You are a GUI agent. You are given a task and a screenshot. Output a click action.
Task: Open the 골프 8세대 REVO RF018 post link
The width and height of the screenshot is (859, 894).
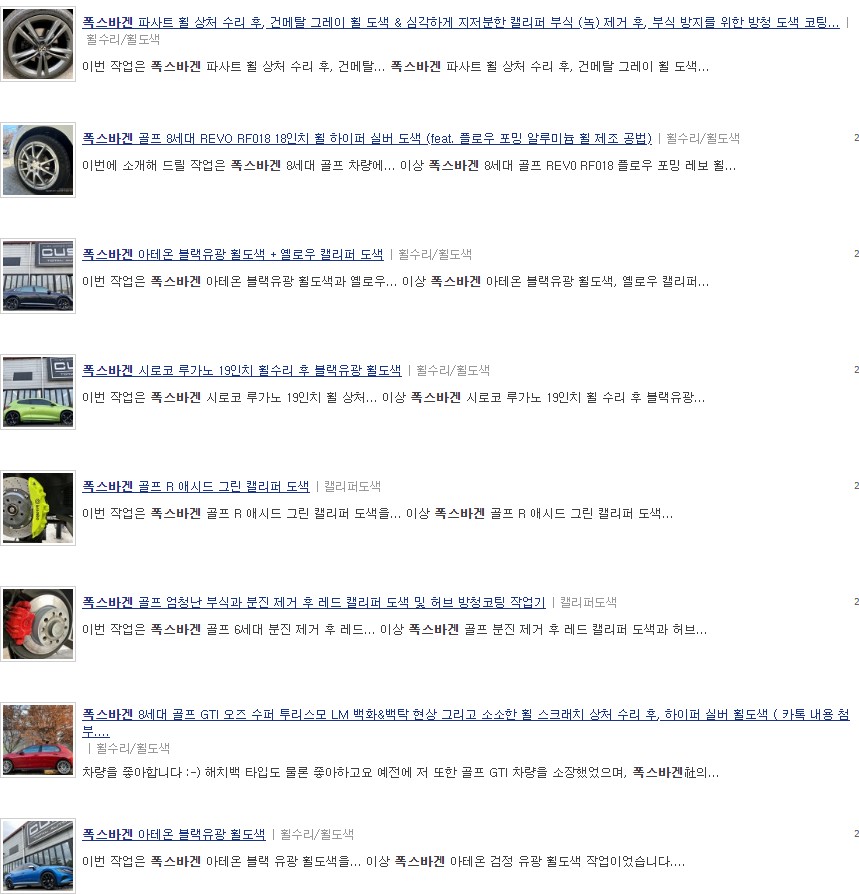(366, 138)
